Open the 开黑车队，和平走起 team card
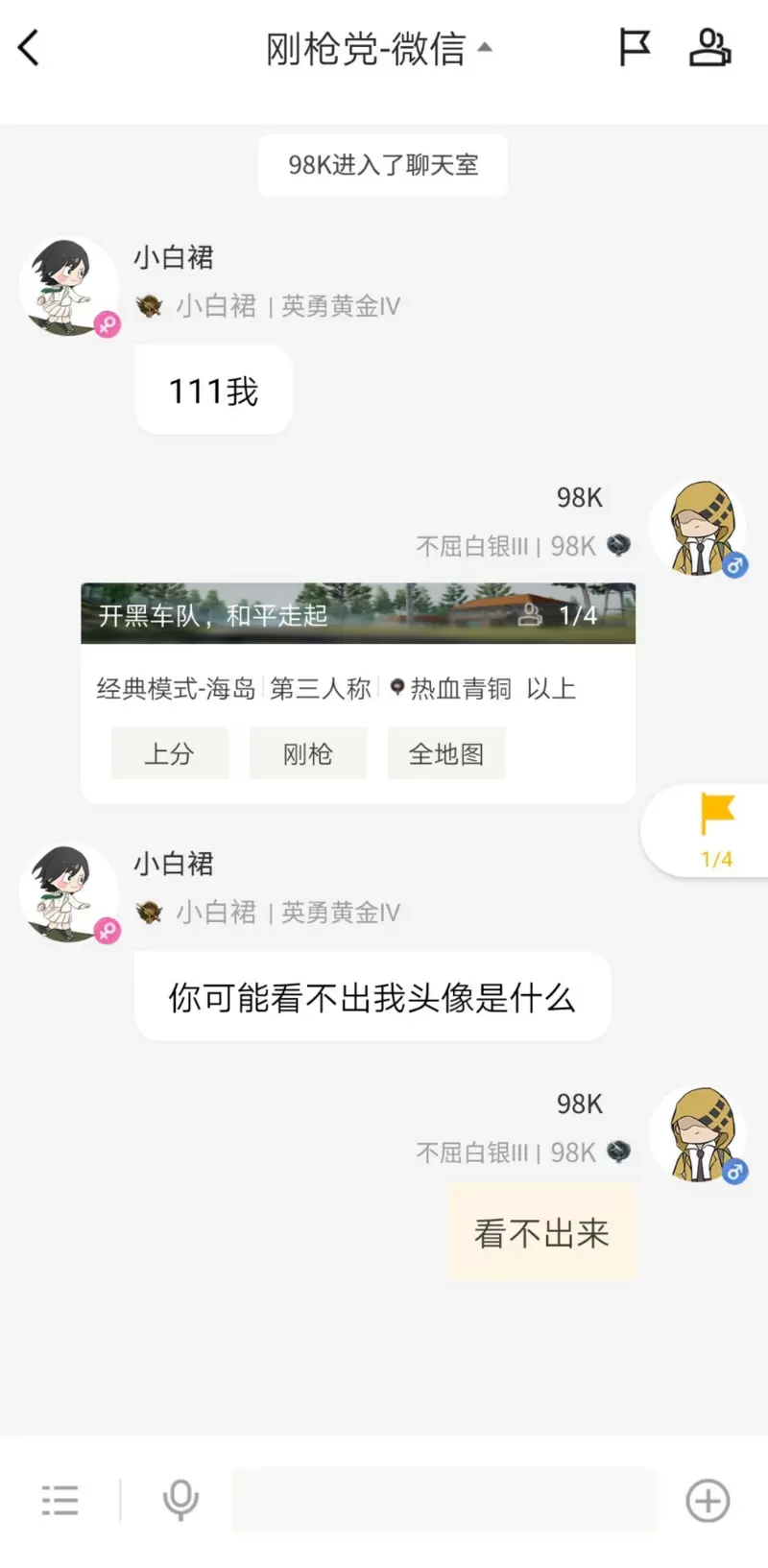Image resolution: width=768 pixels, height=1568 pixels. tap(357, 691)
